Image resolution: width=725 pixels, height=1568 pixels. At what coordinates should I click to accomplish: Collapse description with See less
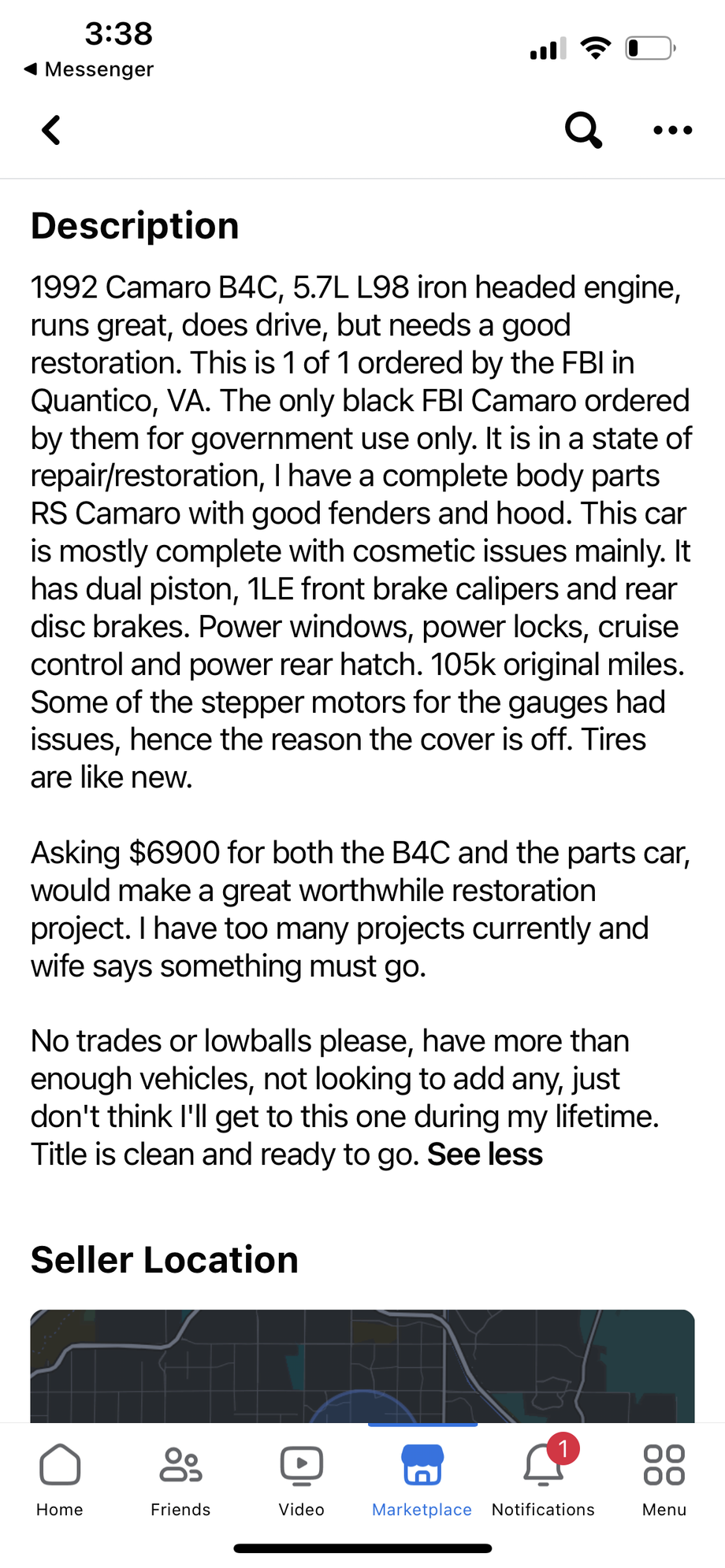pos(485,1155)
